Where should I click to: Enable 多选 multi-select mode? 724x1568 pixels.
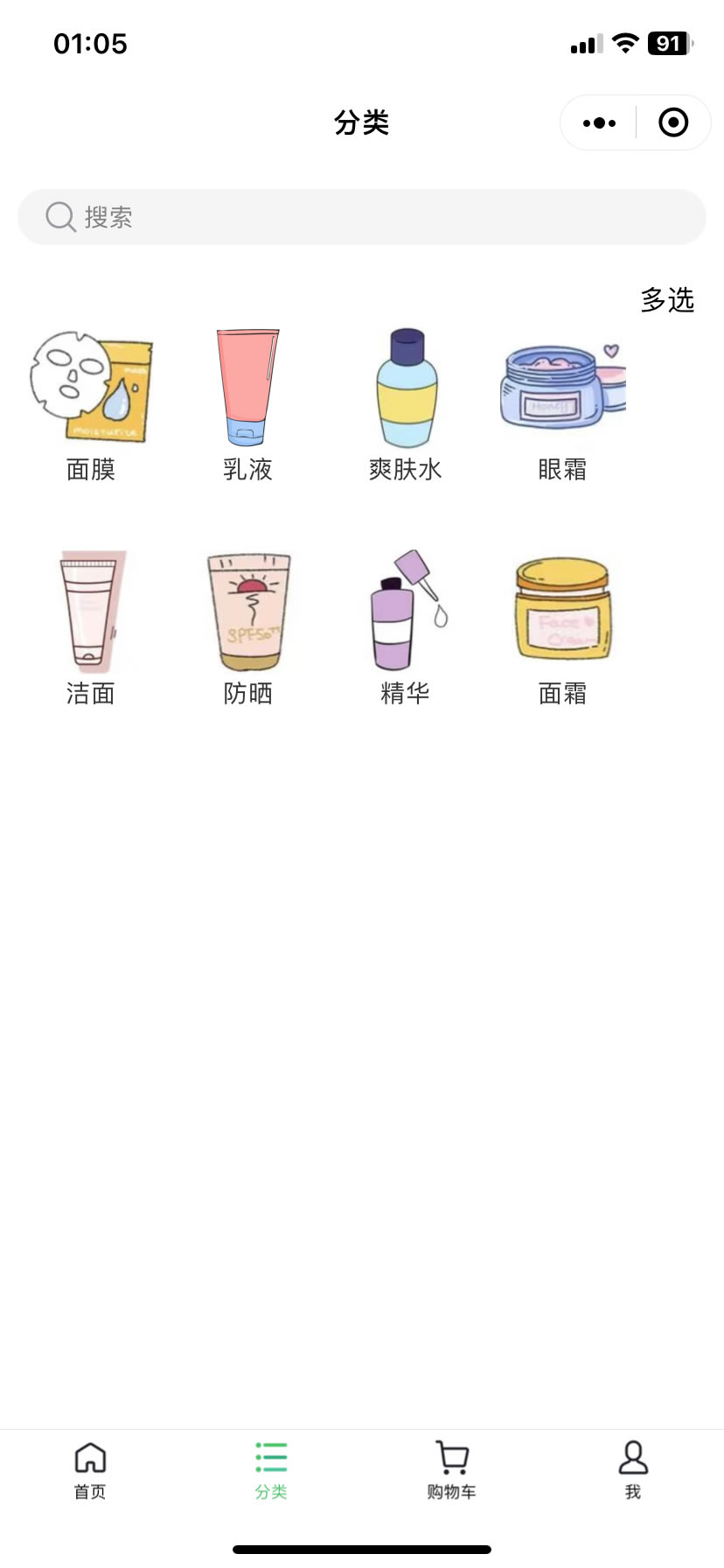point(667,300)
